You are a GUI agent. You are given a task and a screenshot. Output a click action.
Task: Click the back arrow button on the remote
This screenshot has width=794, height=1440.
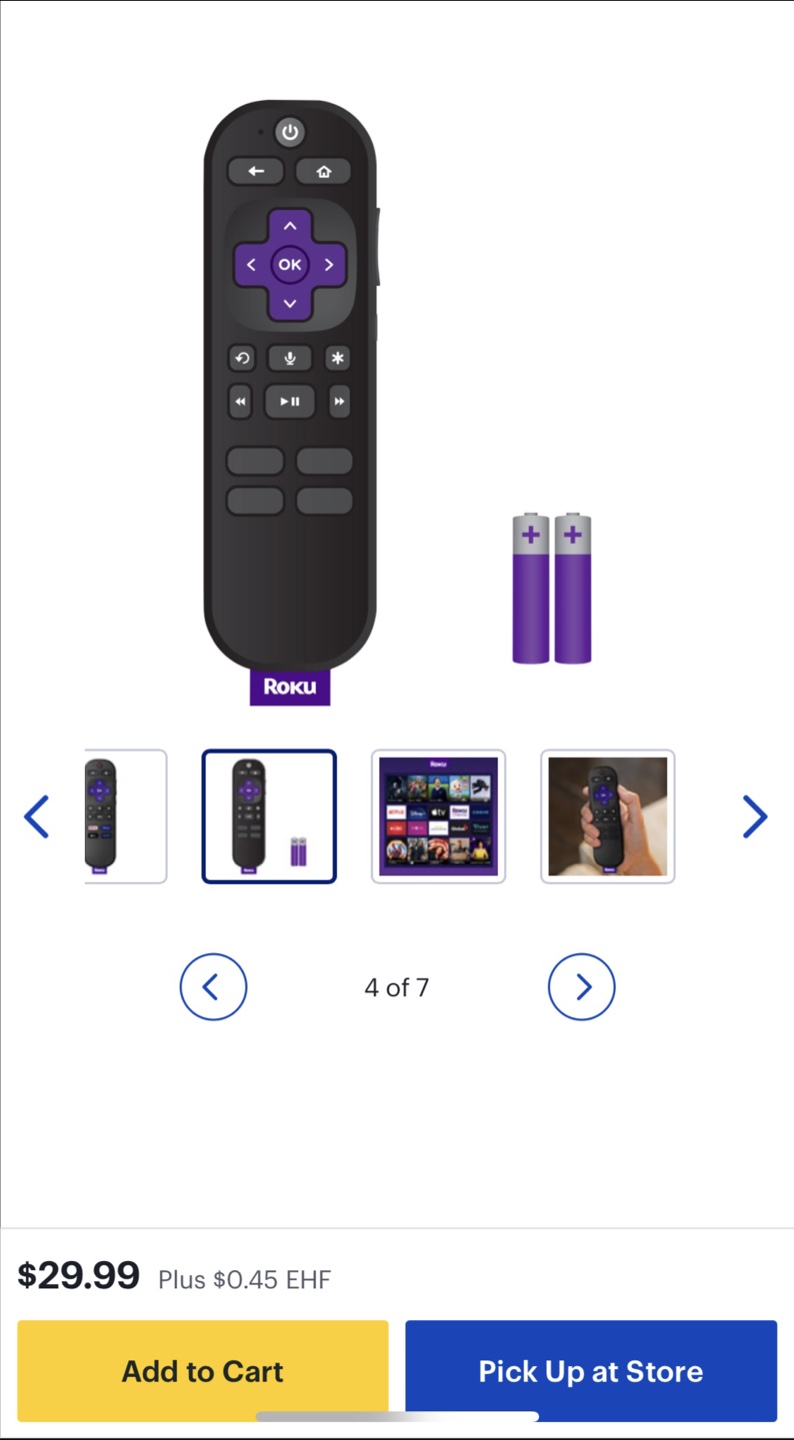click(x=255, y=171)
